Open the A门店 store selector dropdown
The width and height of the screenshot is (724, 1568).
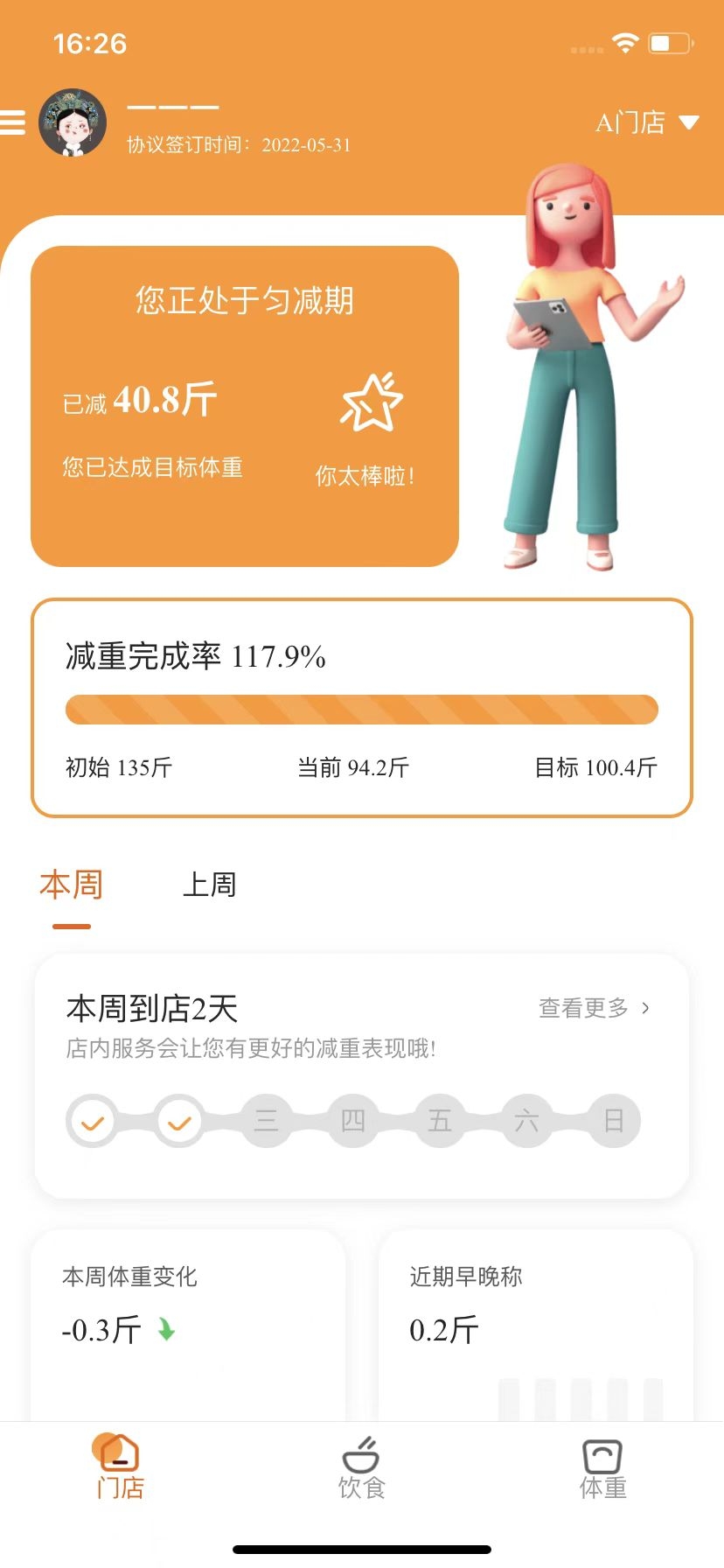[647, 122]
